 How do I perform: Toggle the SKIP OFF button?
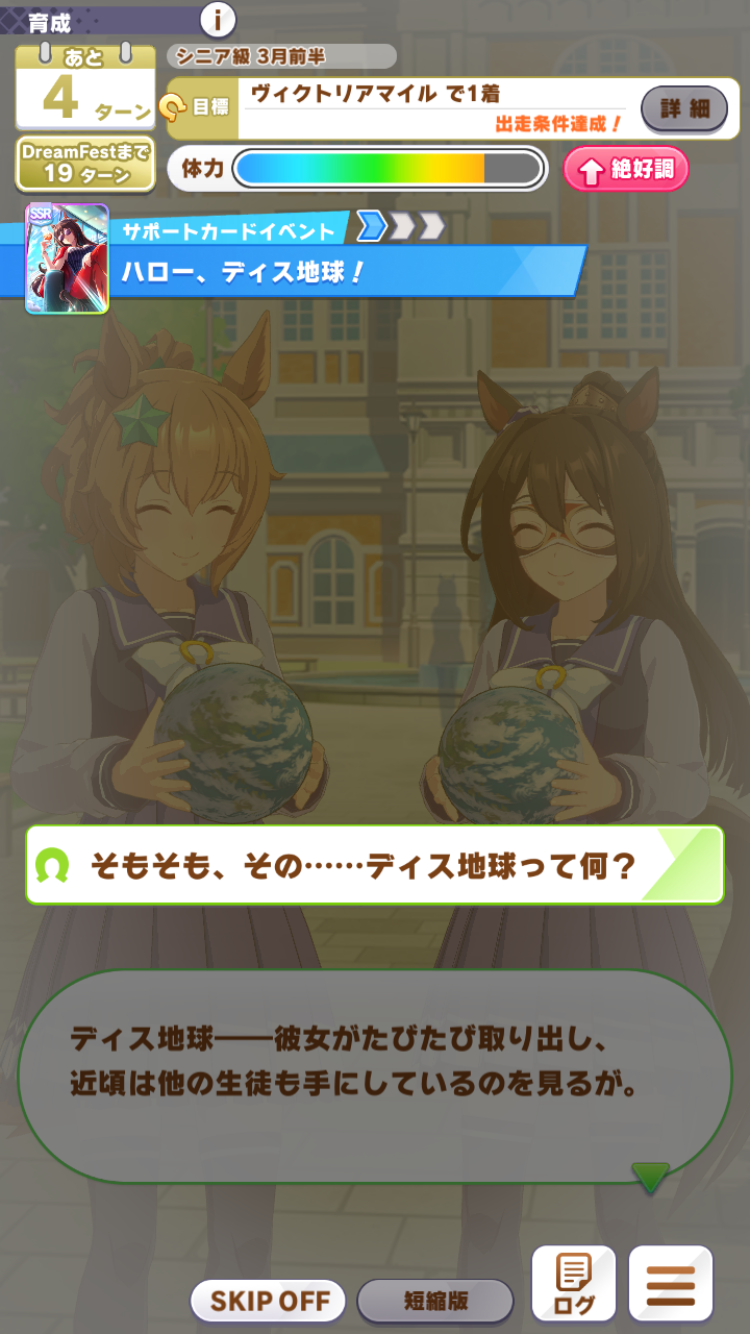[268, 1301]
